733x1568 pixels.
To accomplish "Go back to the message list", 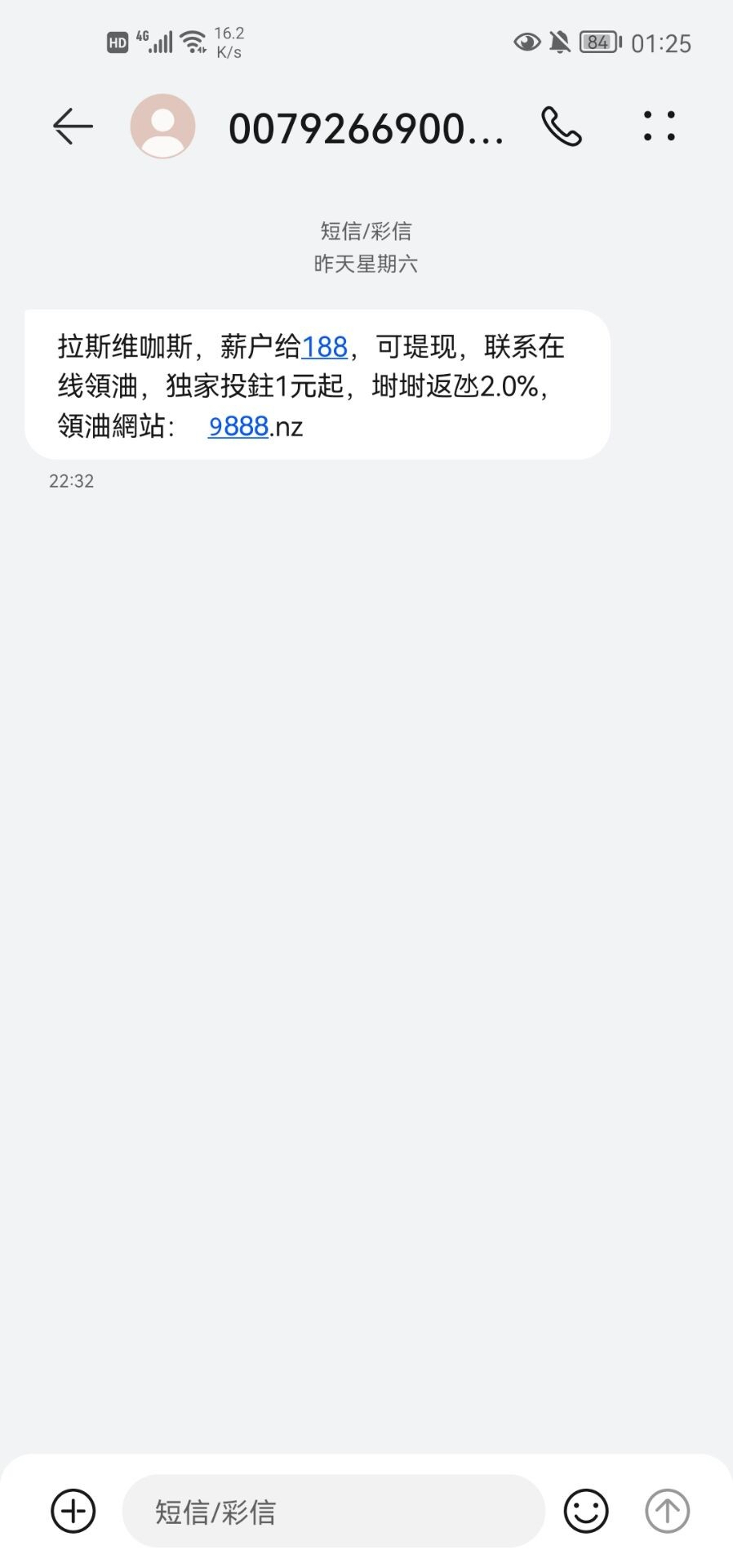I will tap(73, 127).
